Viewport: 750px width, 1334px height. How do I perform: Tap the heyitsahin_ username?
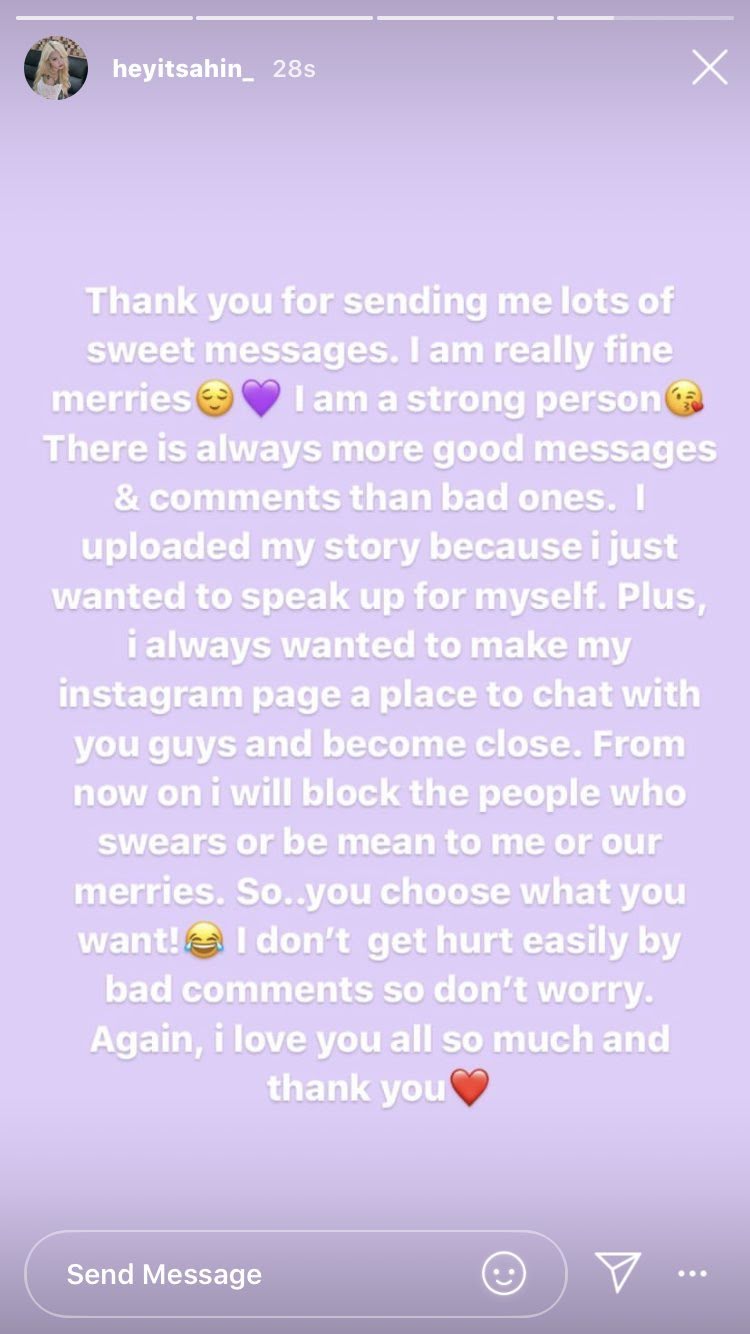click(182, 69)
